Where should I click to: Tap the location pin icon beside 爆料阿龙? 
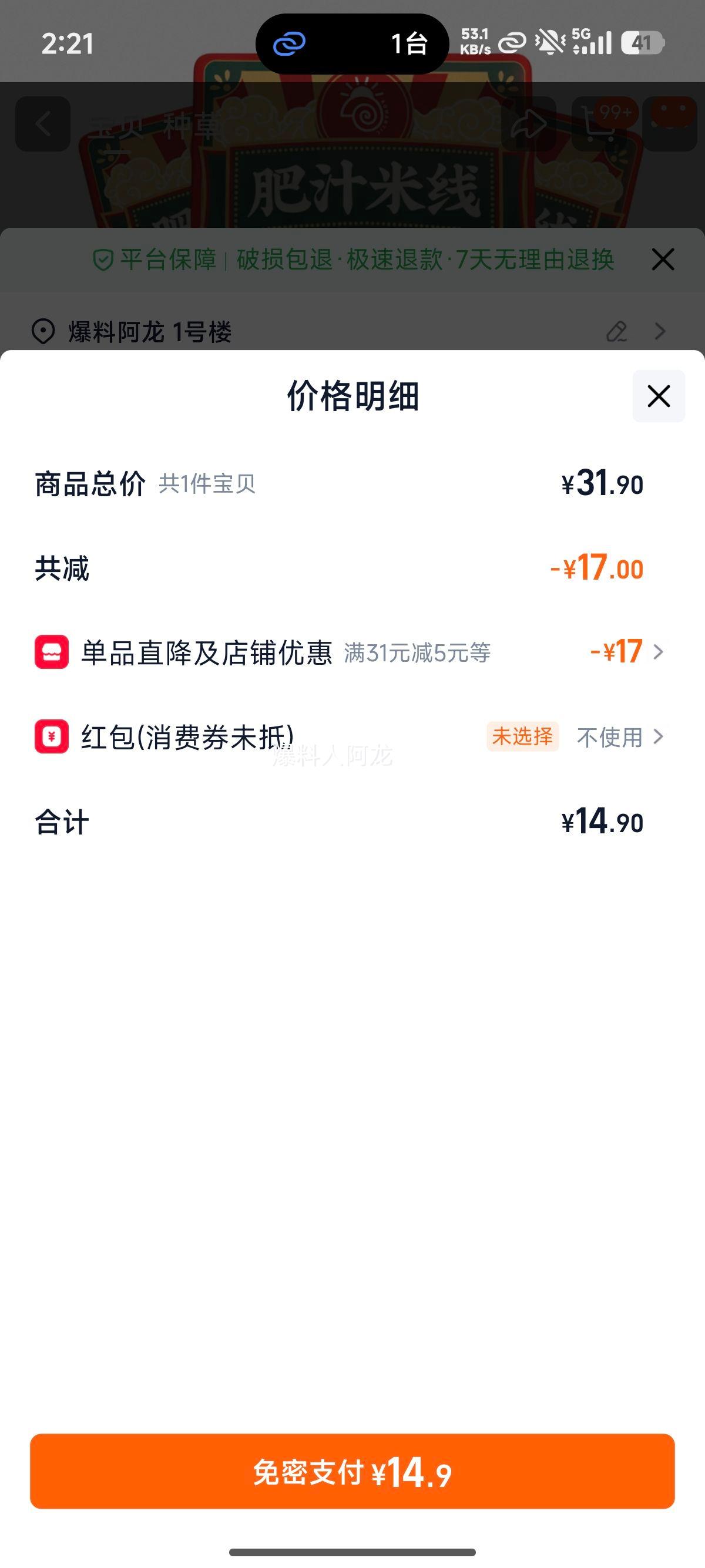pos(43,332)
